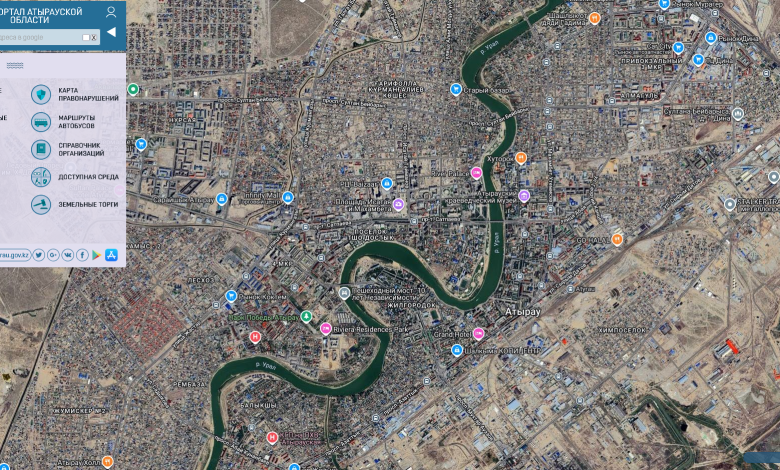780x470 pixels.
Task: Open the Facebook link
Action: point(82,255)
